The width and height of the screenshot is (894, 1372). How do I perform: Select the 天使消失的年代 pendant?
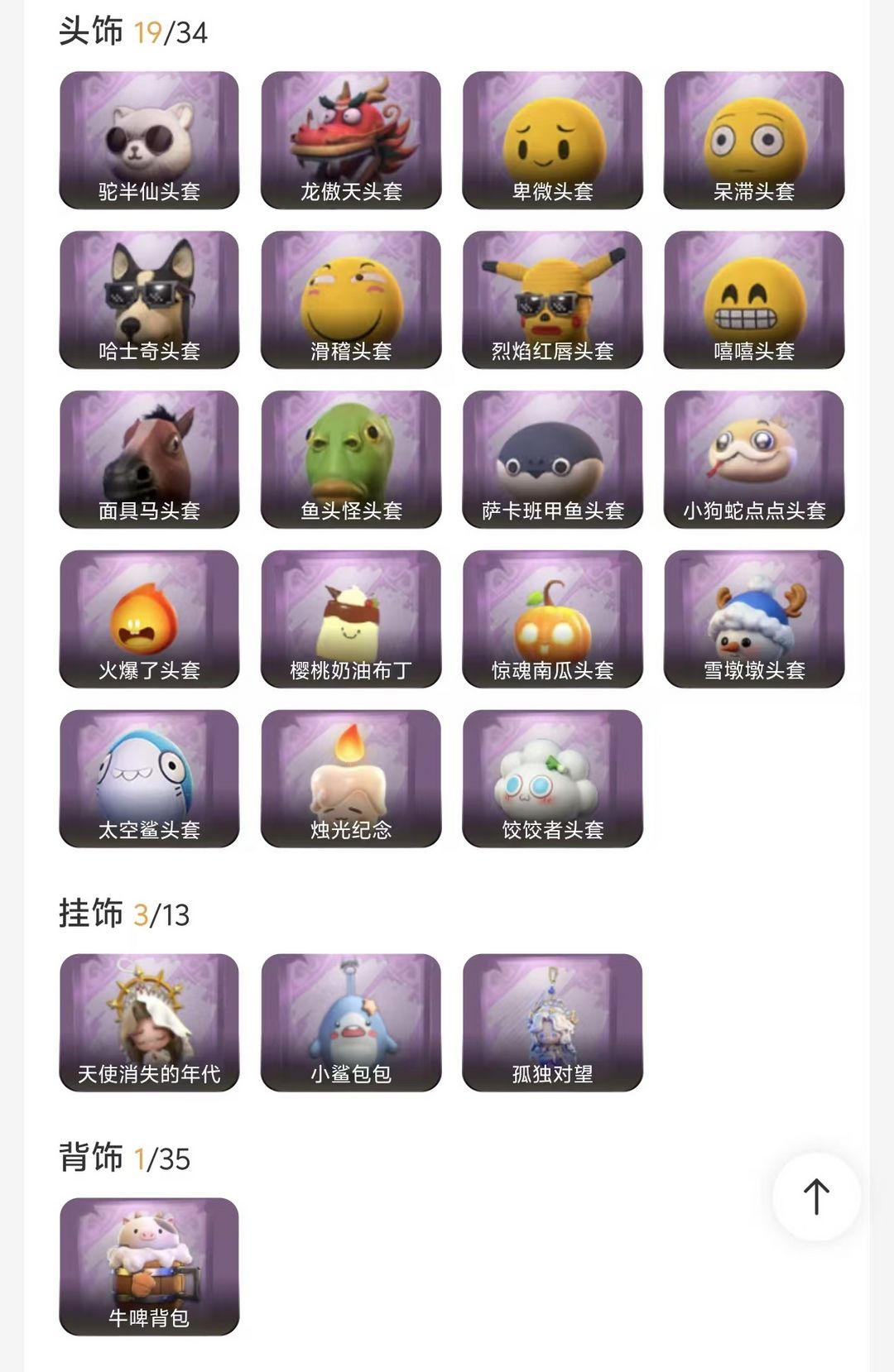point(149,1023)
